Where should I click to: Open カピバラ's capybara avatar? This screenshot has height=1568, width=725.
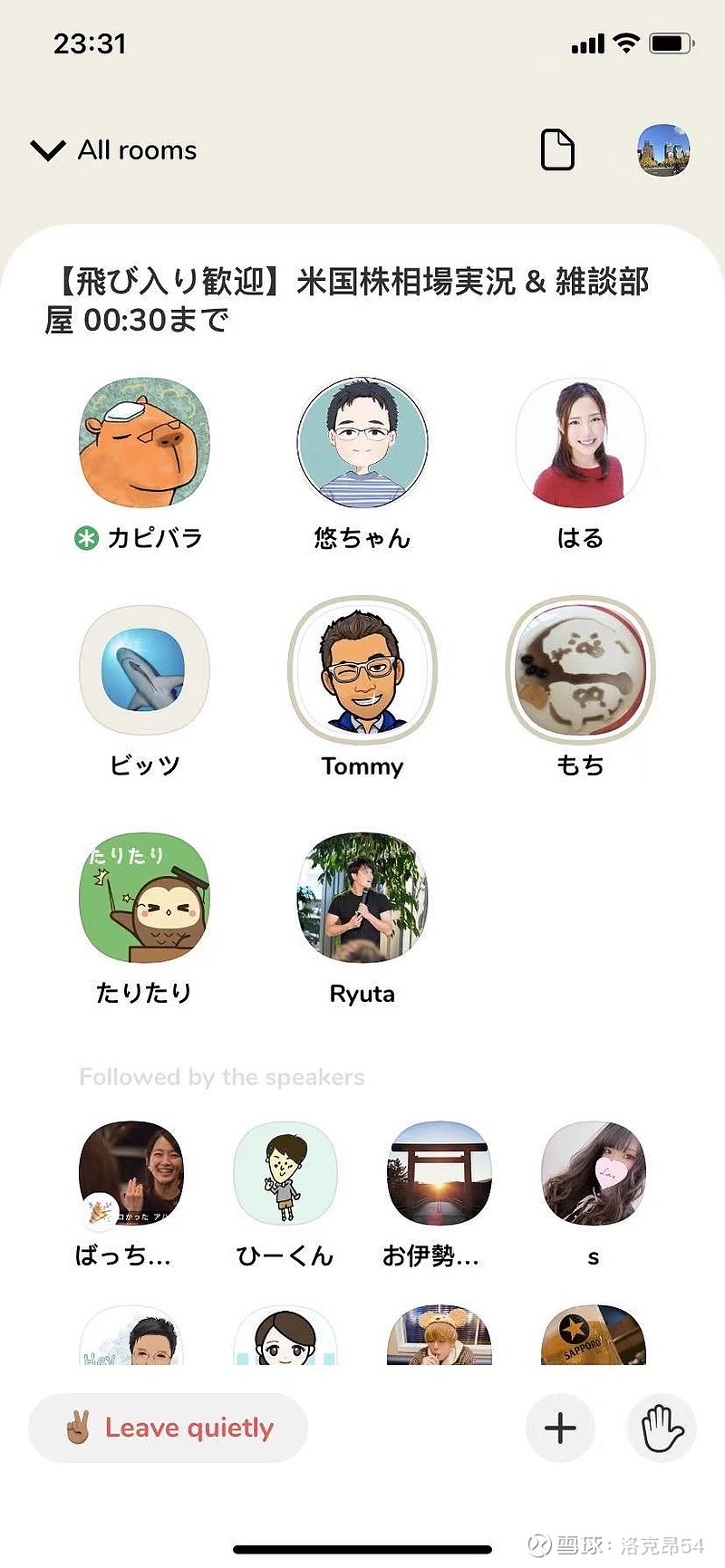coord(145,442)
